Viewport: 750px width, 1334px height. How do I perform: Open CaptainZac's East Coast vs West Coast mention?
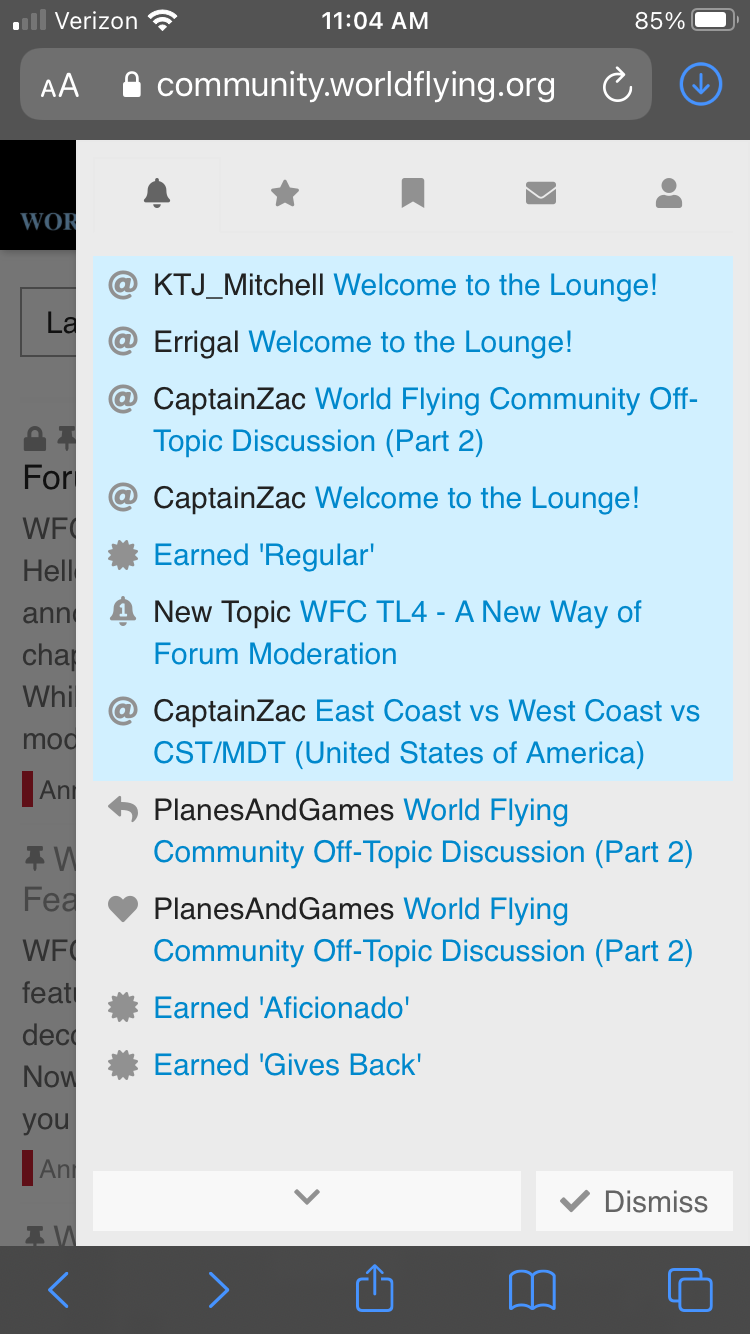[413, 732]
